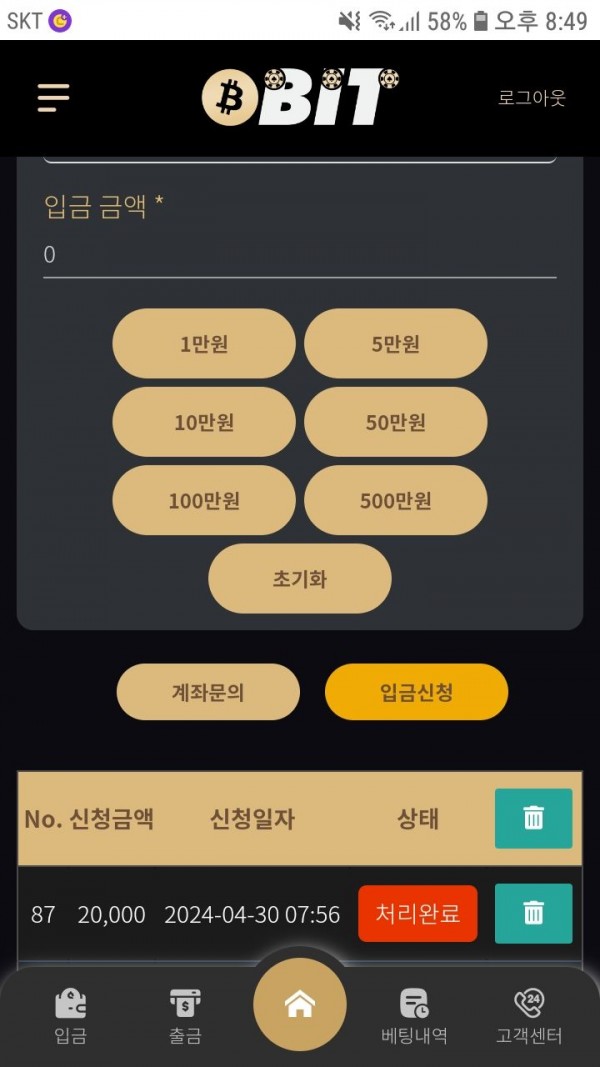Open the 베팅내역 tab

pyautogui.click(x=414, y=1016)
